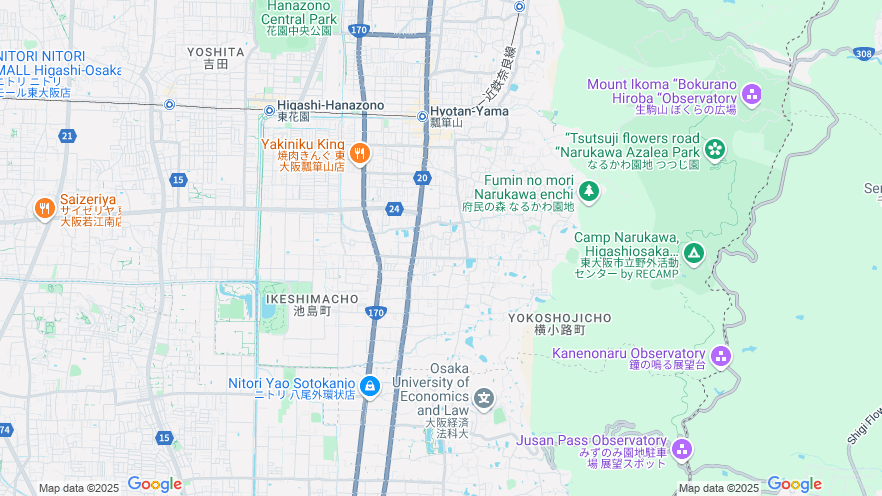The width and height of the screenshot is (882, 496).
Task: Select the Saizeriya restaurant marker
Action: coord(44,208)
